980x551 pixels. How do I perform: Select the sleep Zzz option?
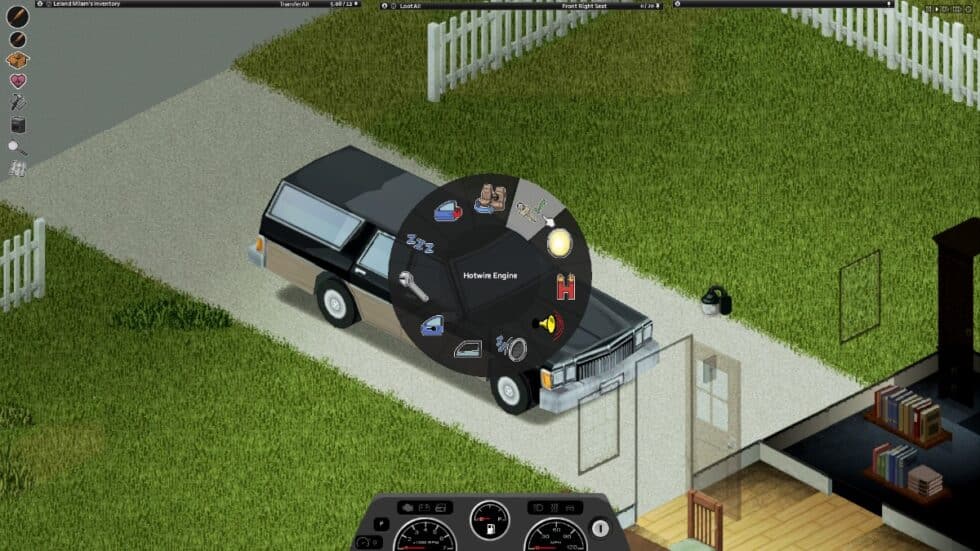419,243
